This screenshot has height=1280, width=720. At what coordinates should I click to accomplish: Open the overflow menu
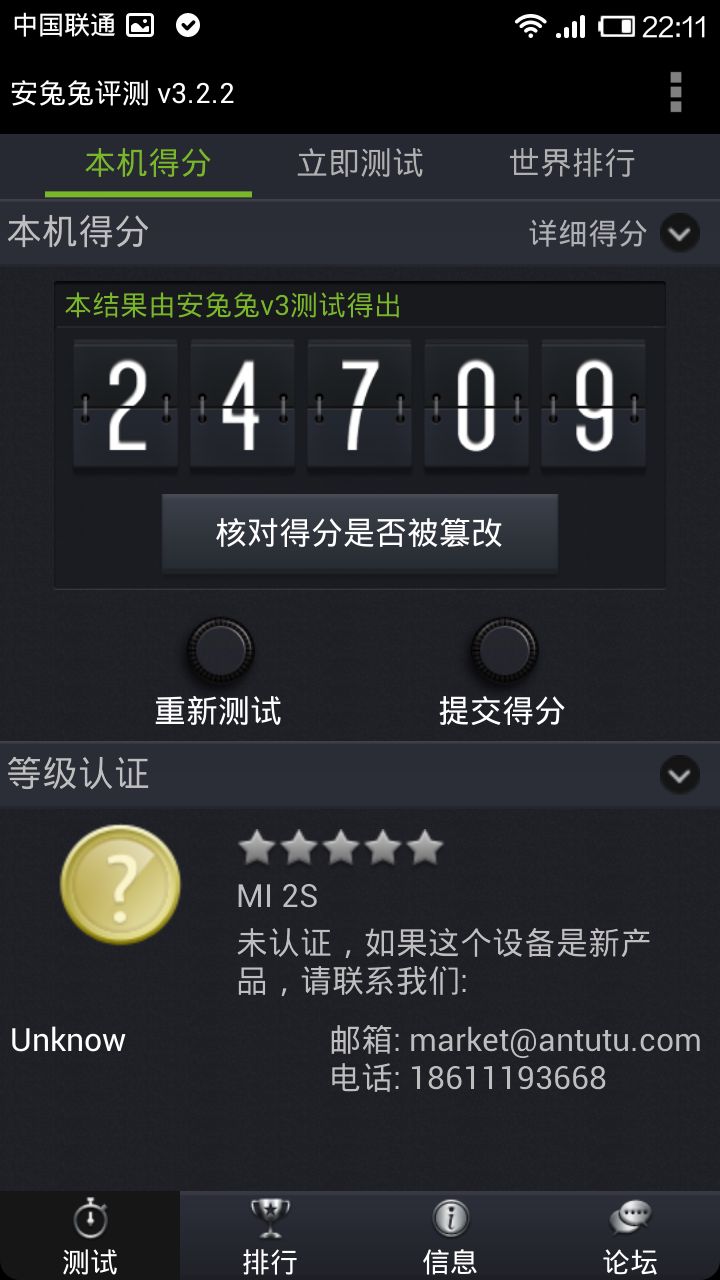click(x=676, y=93)
